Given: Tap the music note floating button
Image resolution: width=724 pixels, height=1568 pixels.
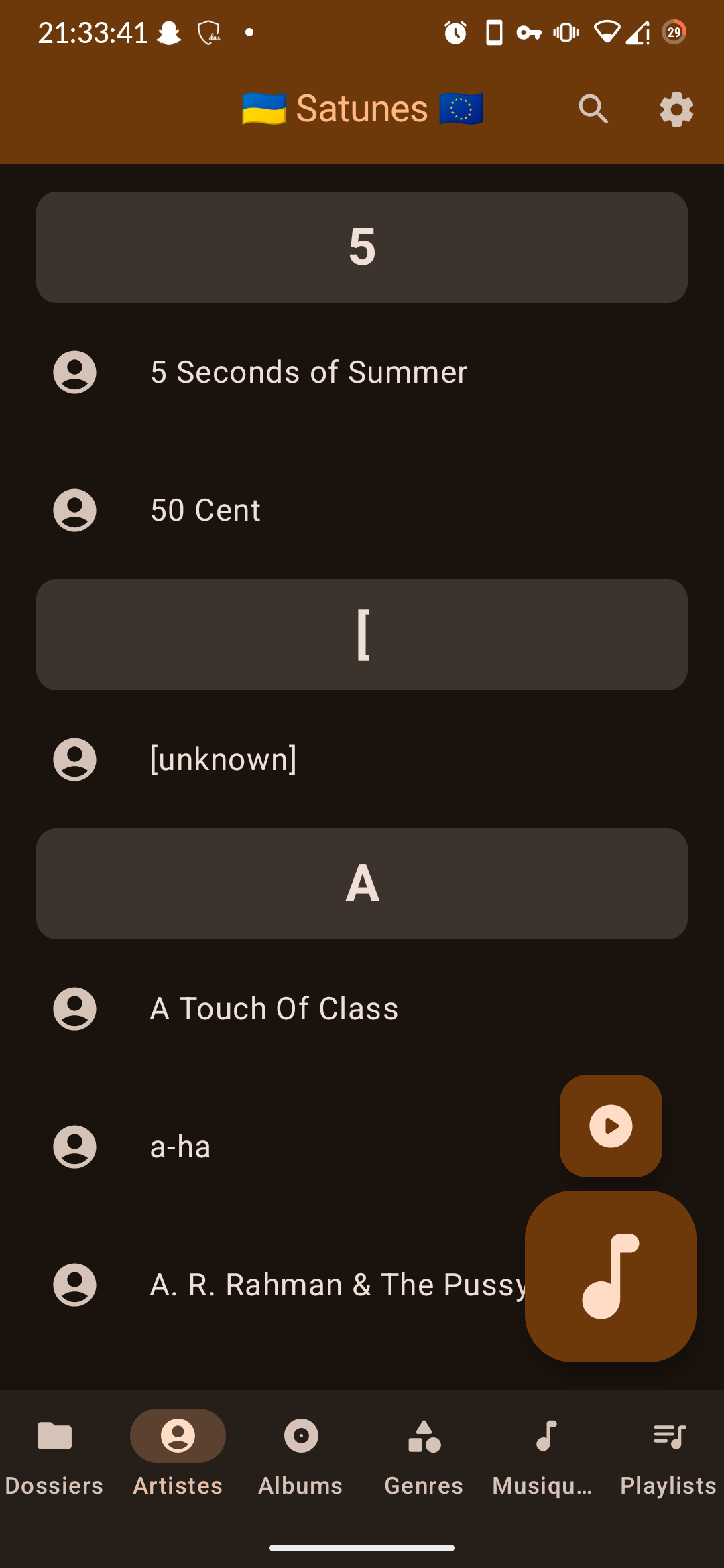Looking at the screenshot, I should click(x=610, y=1276).
